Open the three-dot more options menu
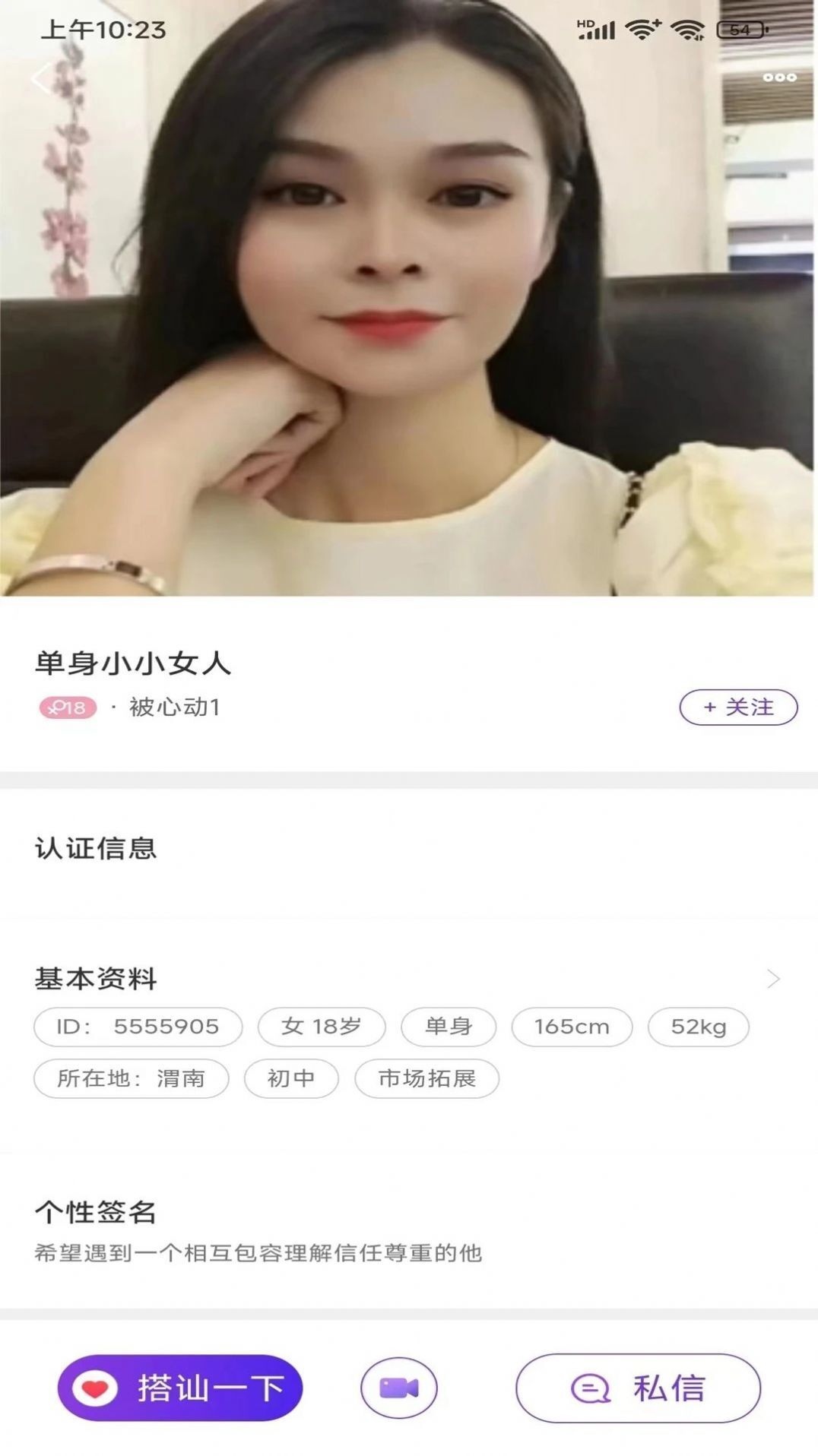818x1456 pixels. [x=779, y=77]
